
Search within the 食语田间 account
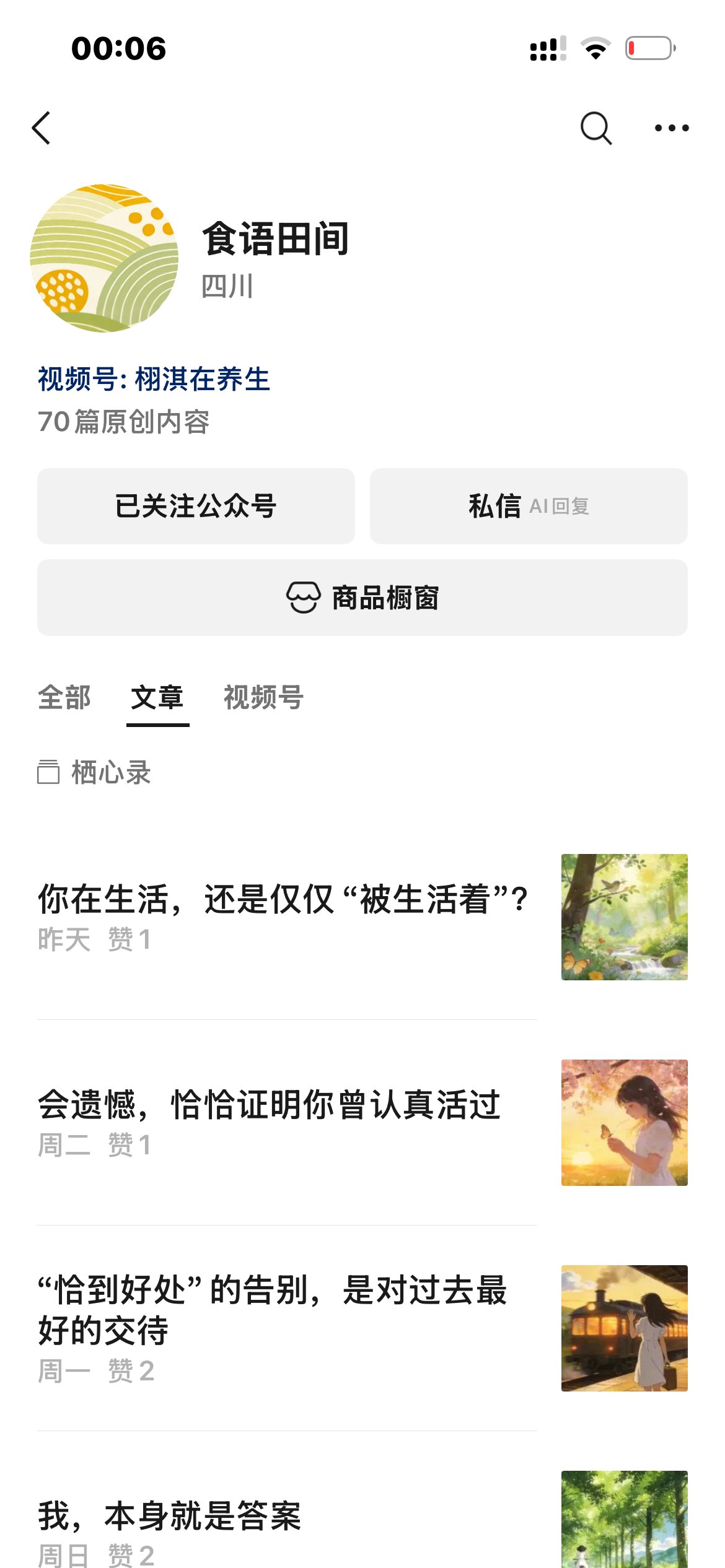(595, 128)
